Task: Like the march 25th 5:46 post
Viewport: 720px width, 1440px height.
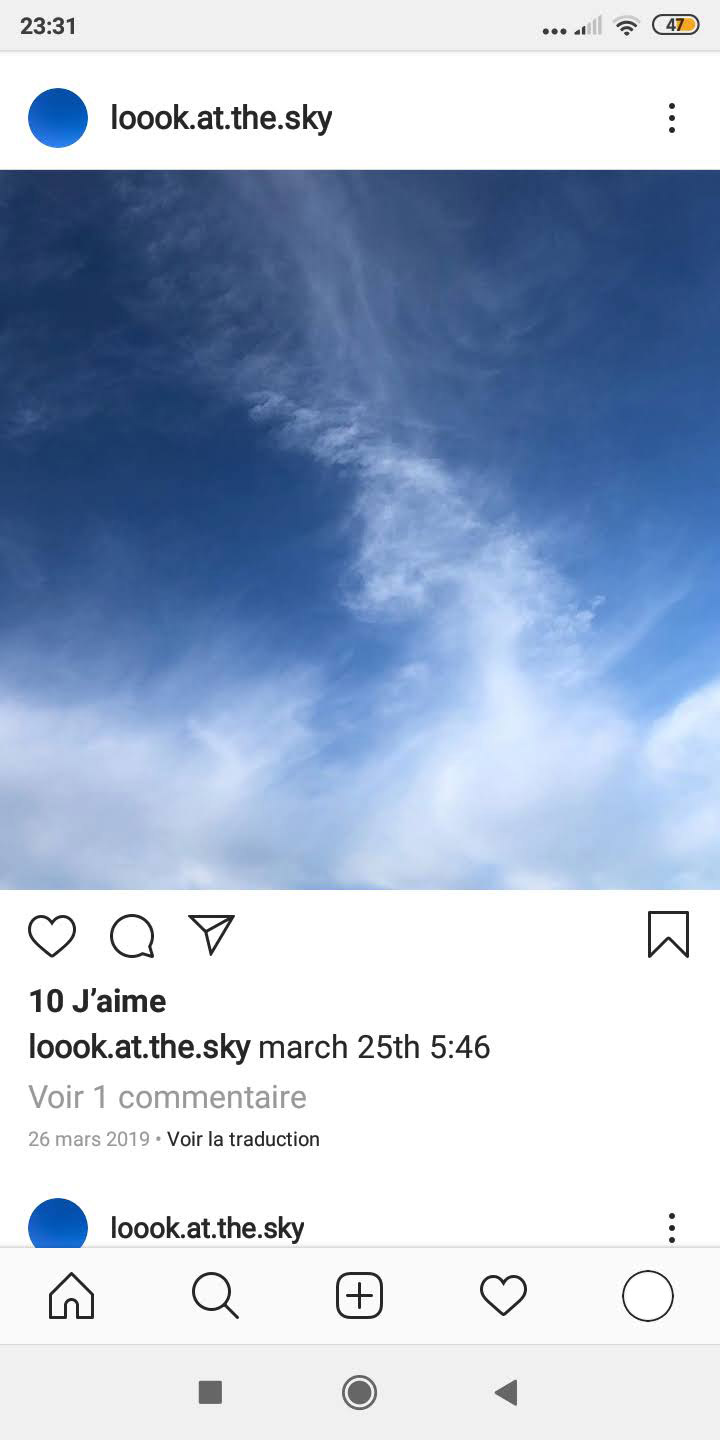Action: tap(52, 935)
